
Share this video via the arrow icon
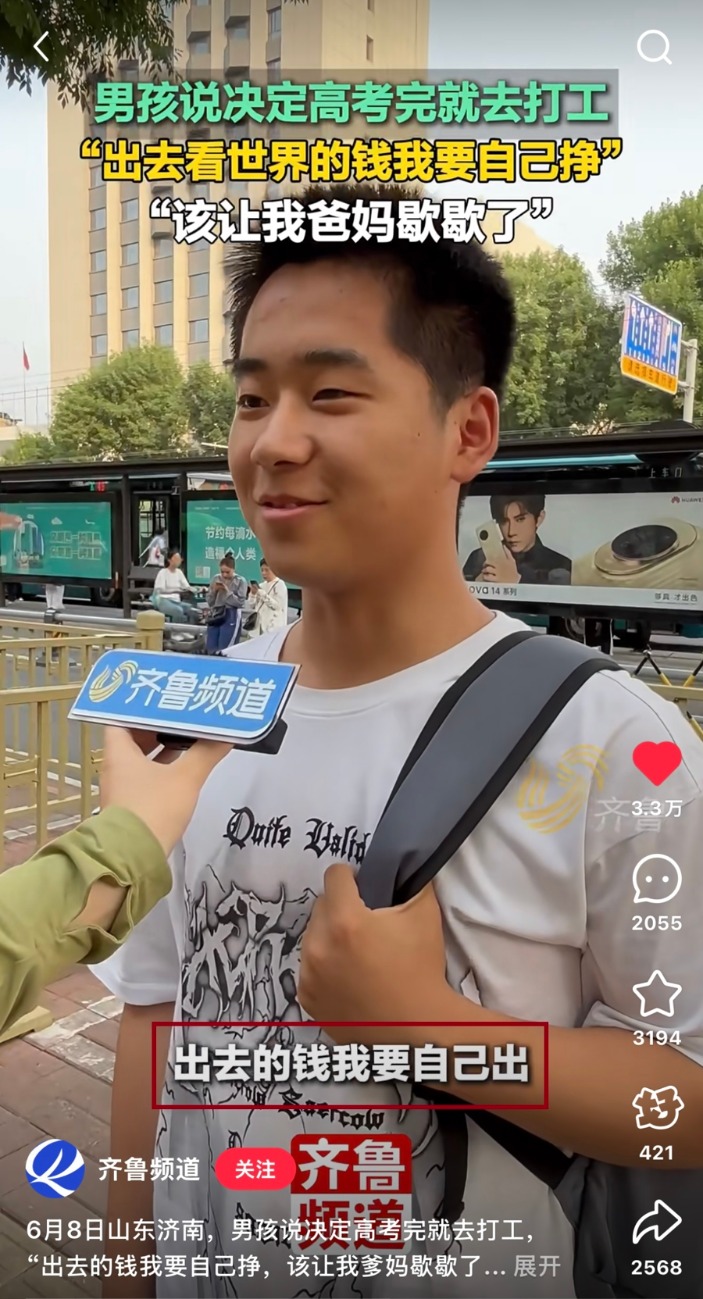[657, 1223]
